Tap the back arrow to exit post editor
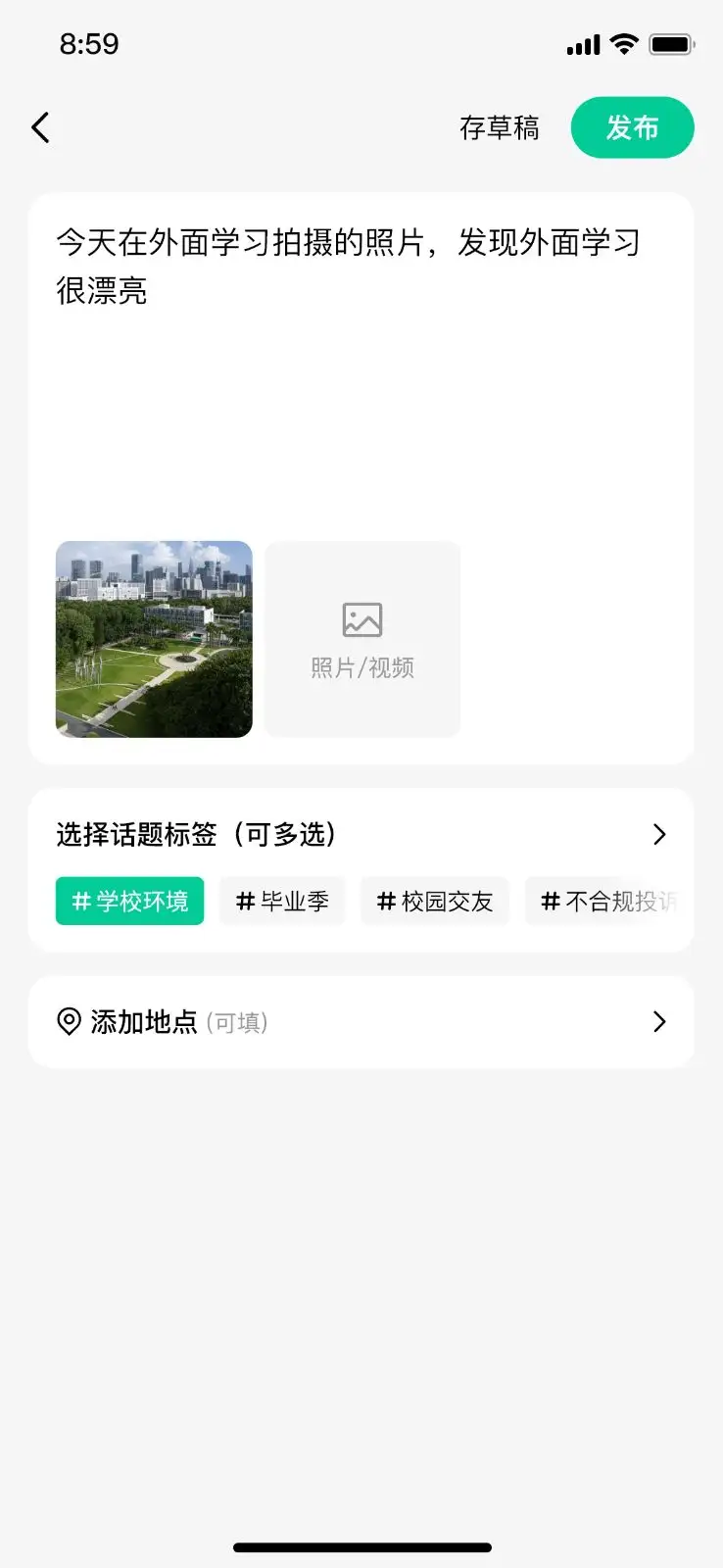Screen dimensions: 723x1568 click(40, 126)
